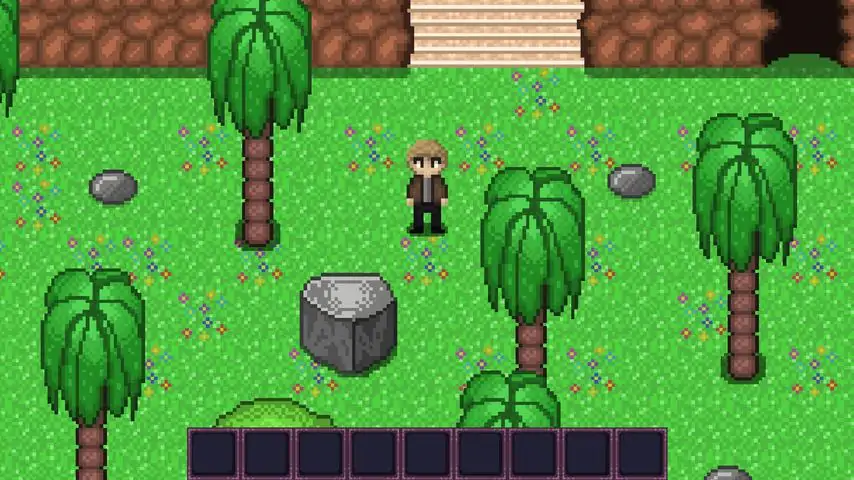The image size is (854, 480).
Task: Select the first inventory hotbar slot
Action: 213,453
